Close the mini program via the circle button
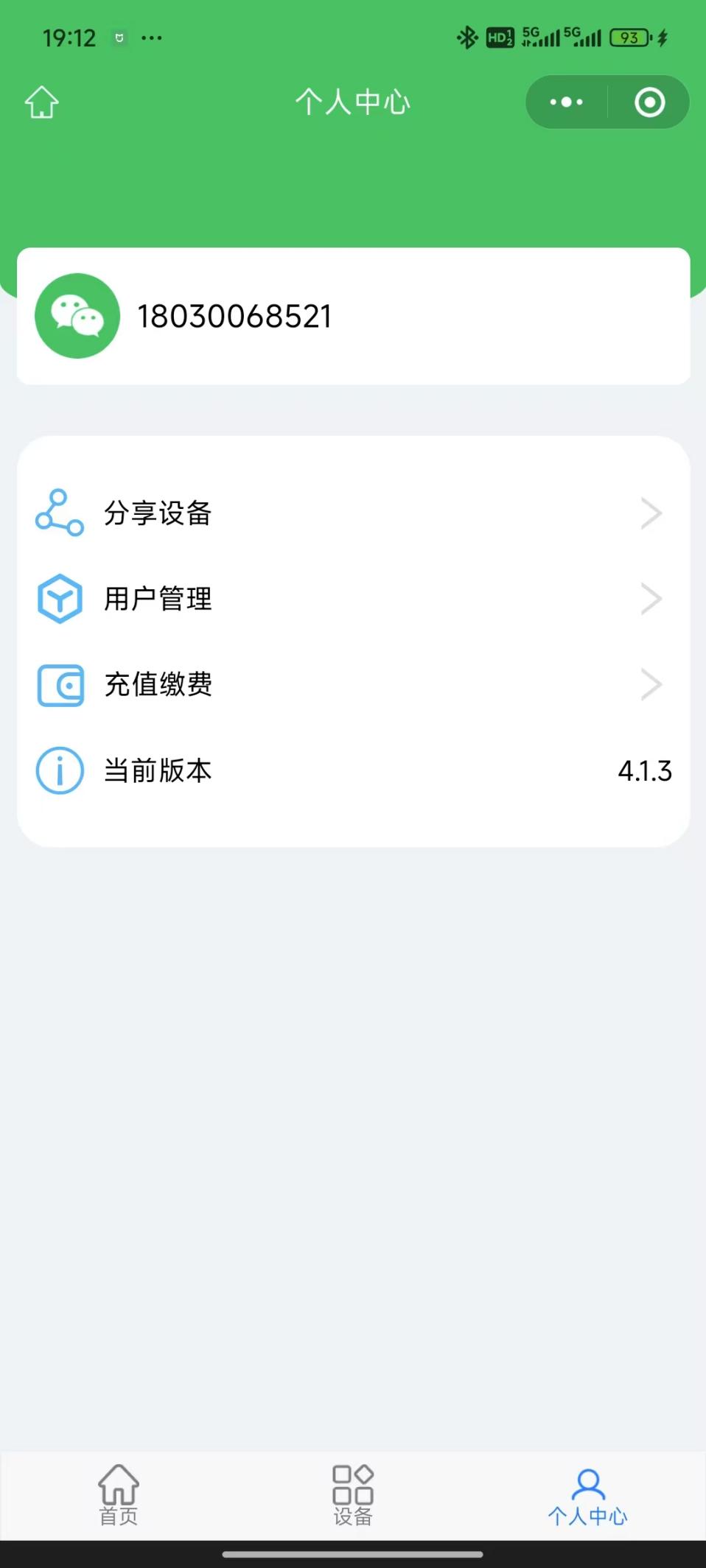706x1568 pixels. (x=649, y=102)
